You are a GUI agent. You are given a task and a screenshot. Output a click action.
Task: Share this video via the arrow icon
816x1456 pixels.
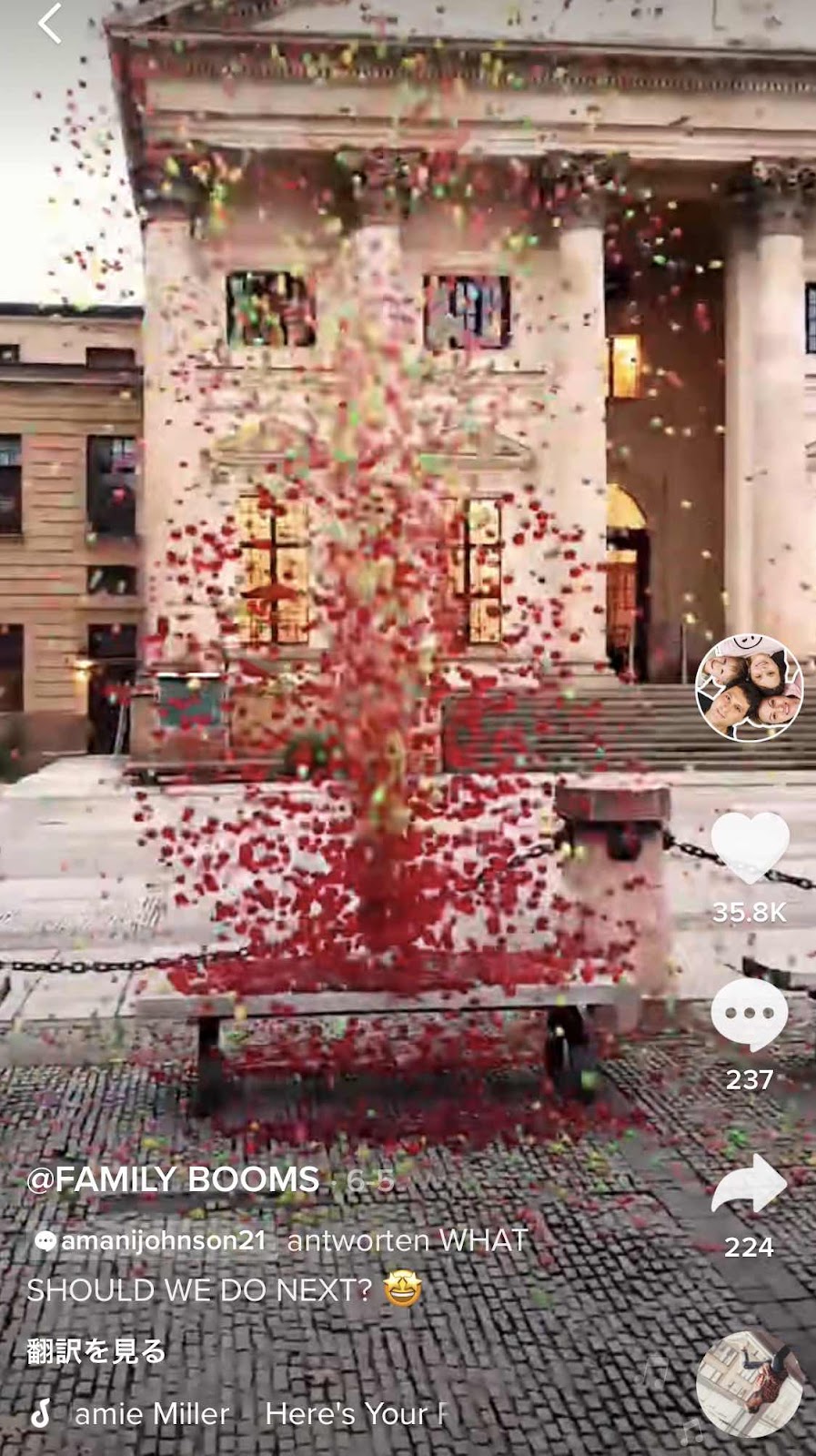tap(749, 1184)
